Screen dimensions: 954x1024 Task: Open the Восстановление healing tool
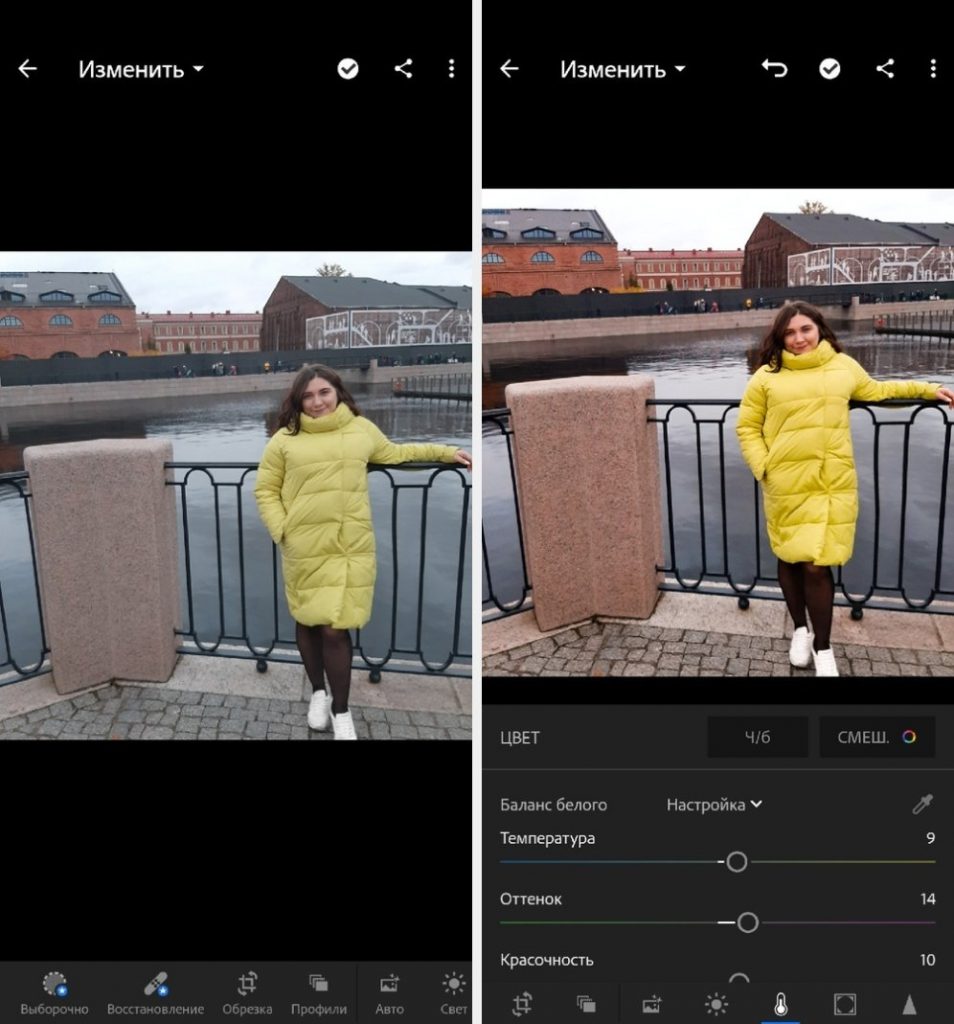pyautogui.click(x=155, y=991)
